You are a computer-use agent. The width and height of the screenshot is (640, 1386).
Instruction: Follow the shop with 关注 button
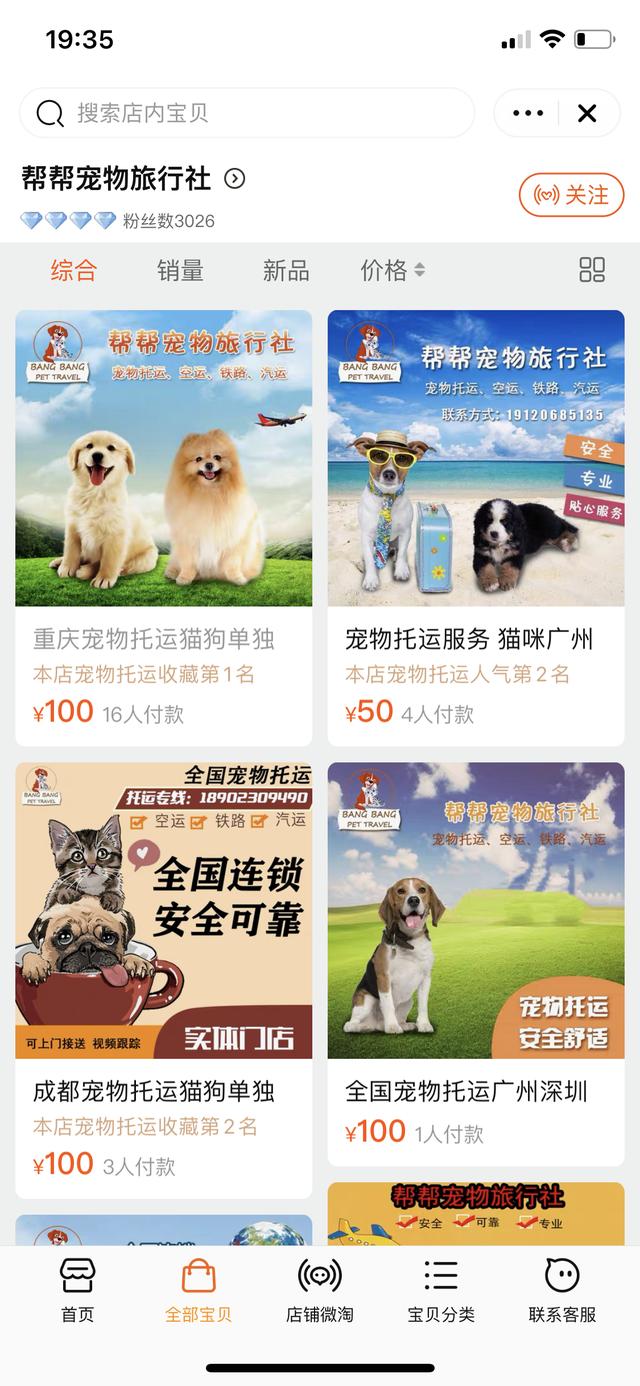(571, 195)
